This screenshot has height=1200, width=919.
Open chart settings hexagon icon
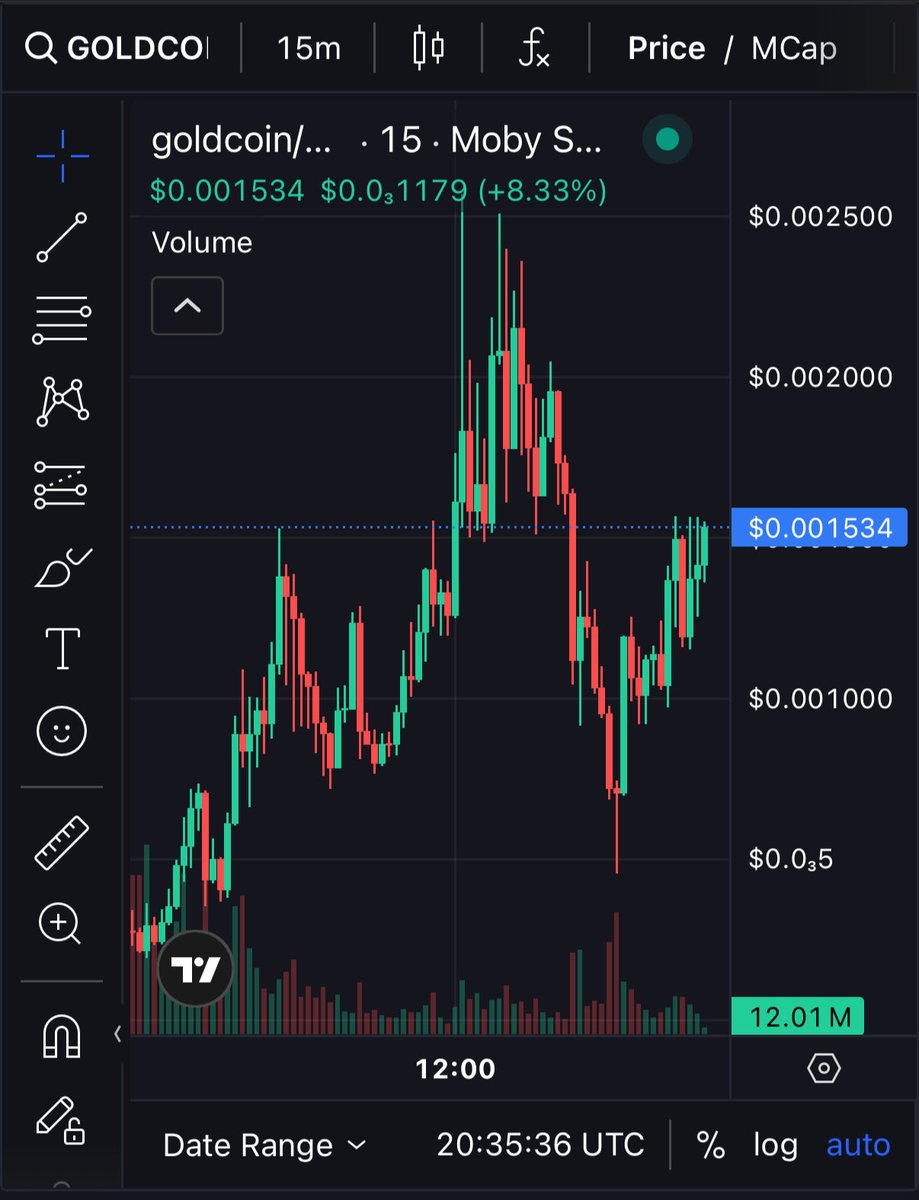823,1069
